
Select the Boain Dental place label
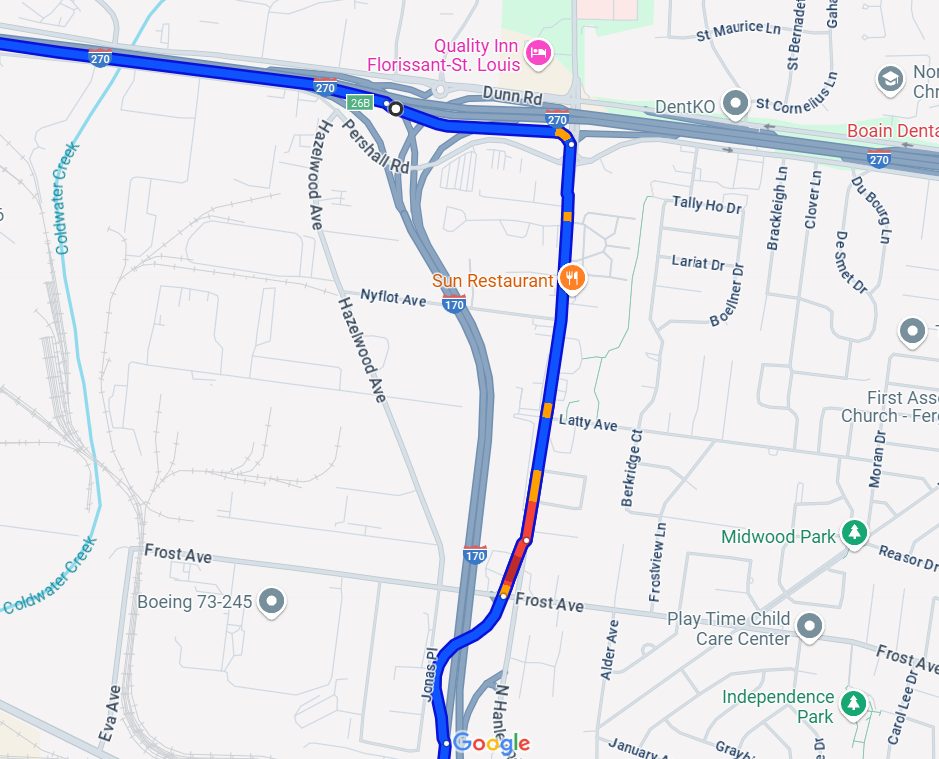point(892,131)
